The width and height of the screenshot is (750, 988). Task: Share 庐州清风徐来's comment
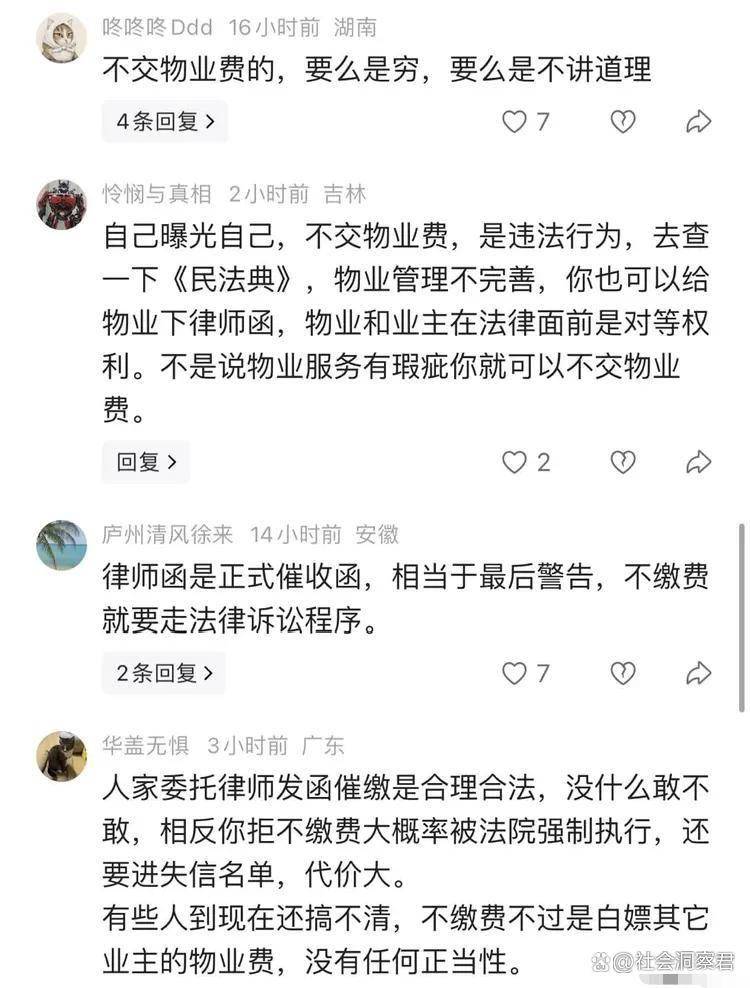pyautogui.click(x=698, y=673)
